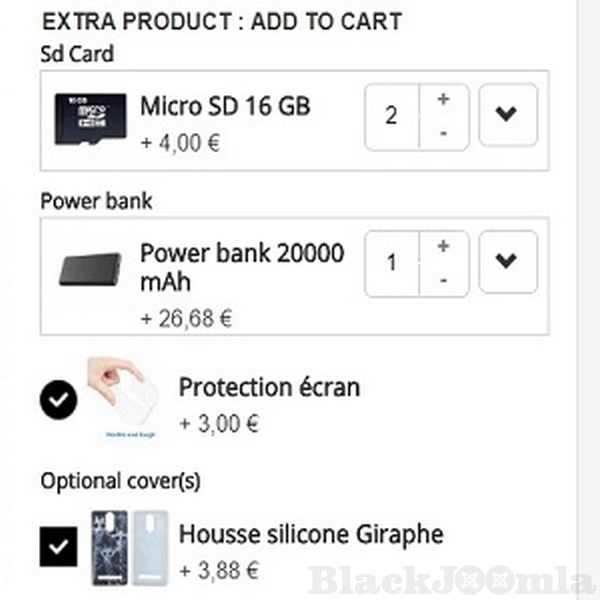This screenshot has width=600, height=600.
Task: Expand the Sd Card options dropdown
Action: [507, 116]
